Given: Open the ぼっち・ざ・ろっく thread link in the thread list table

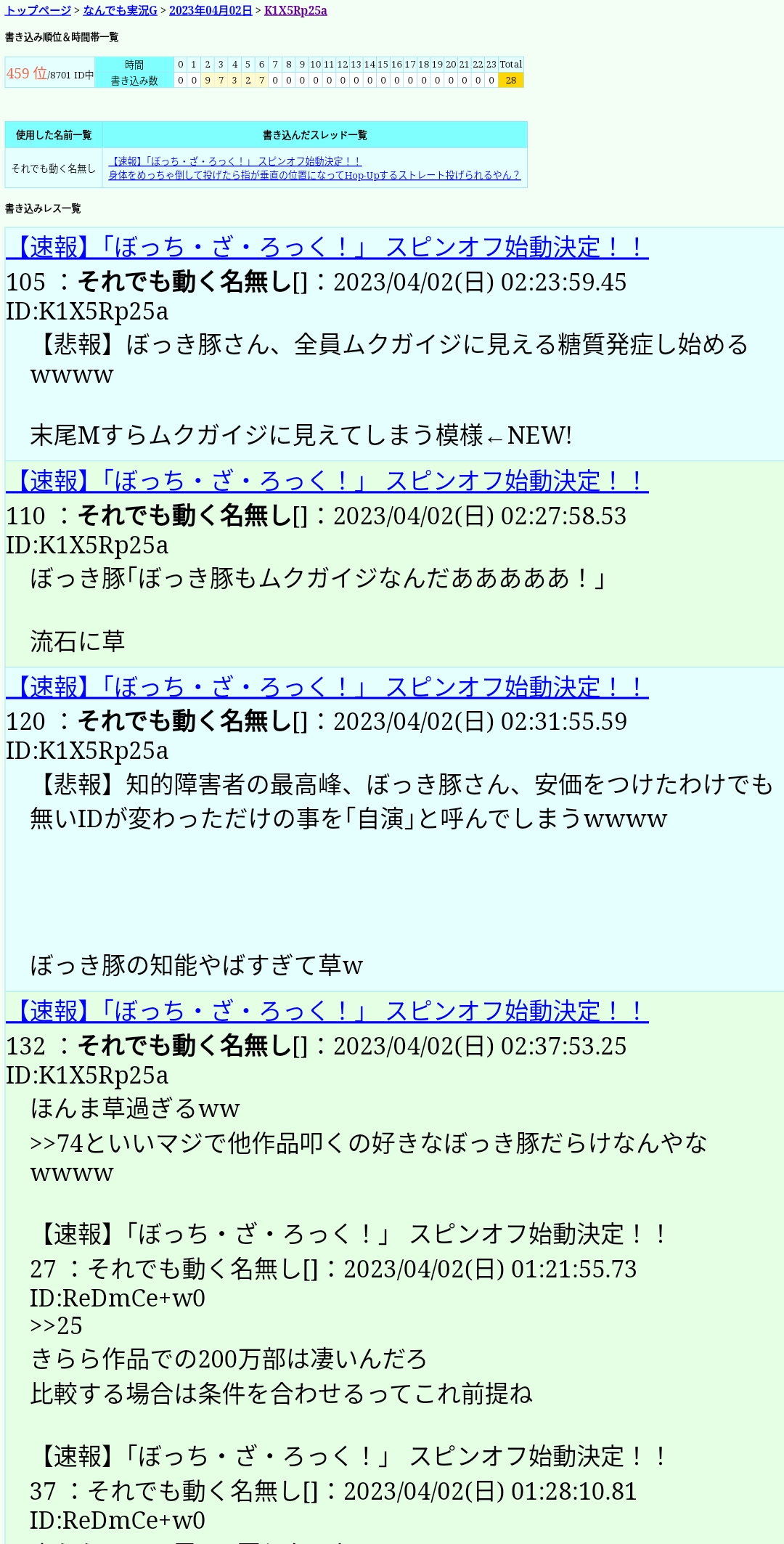Looking at the screenshot, I should coord(234,161).
